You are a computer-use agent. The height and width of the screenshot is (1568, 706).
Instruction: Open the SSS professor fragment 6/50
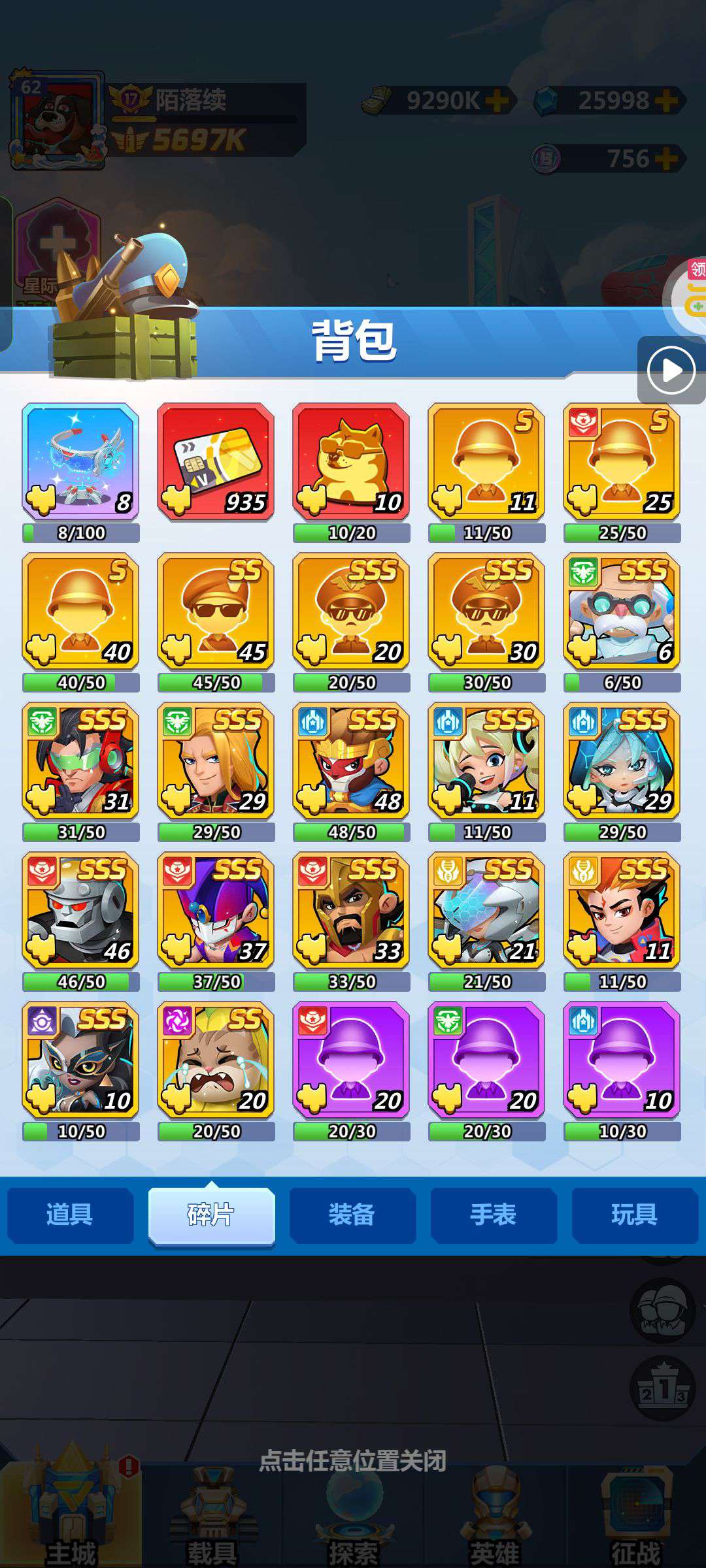pyautogui.click(x=622, y=612)
